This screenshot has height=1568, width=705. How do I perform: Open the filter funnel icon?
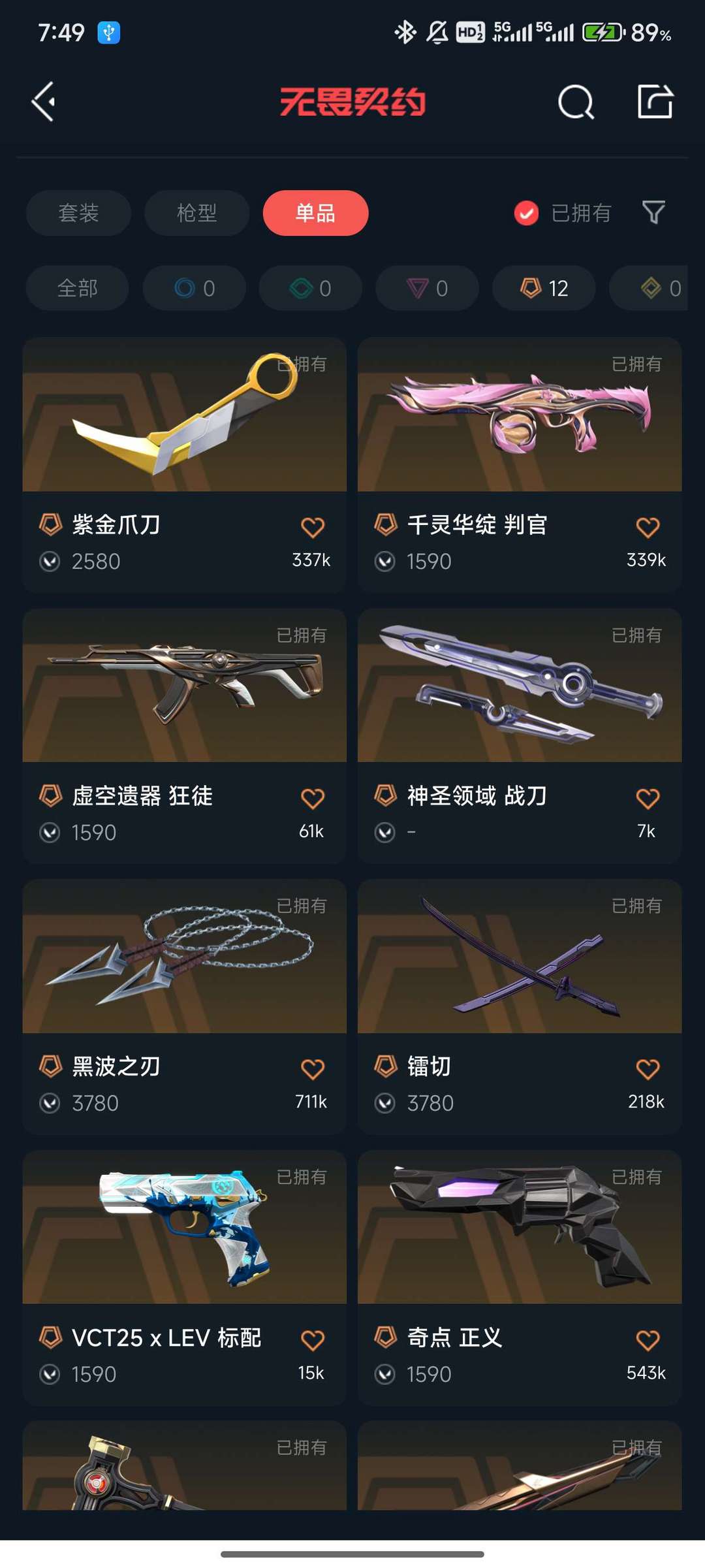(x=653, y=212)
